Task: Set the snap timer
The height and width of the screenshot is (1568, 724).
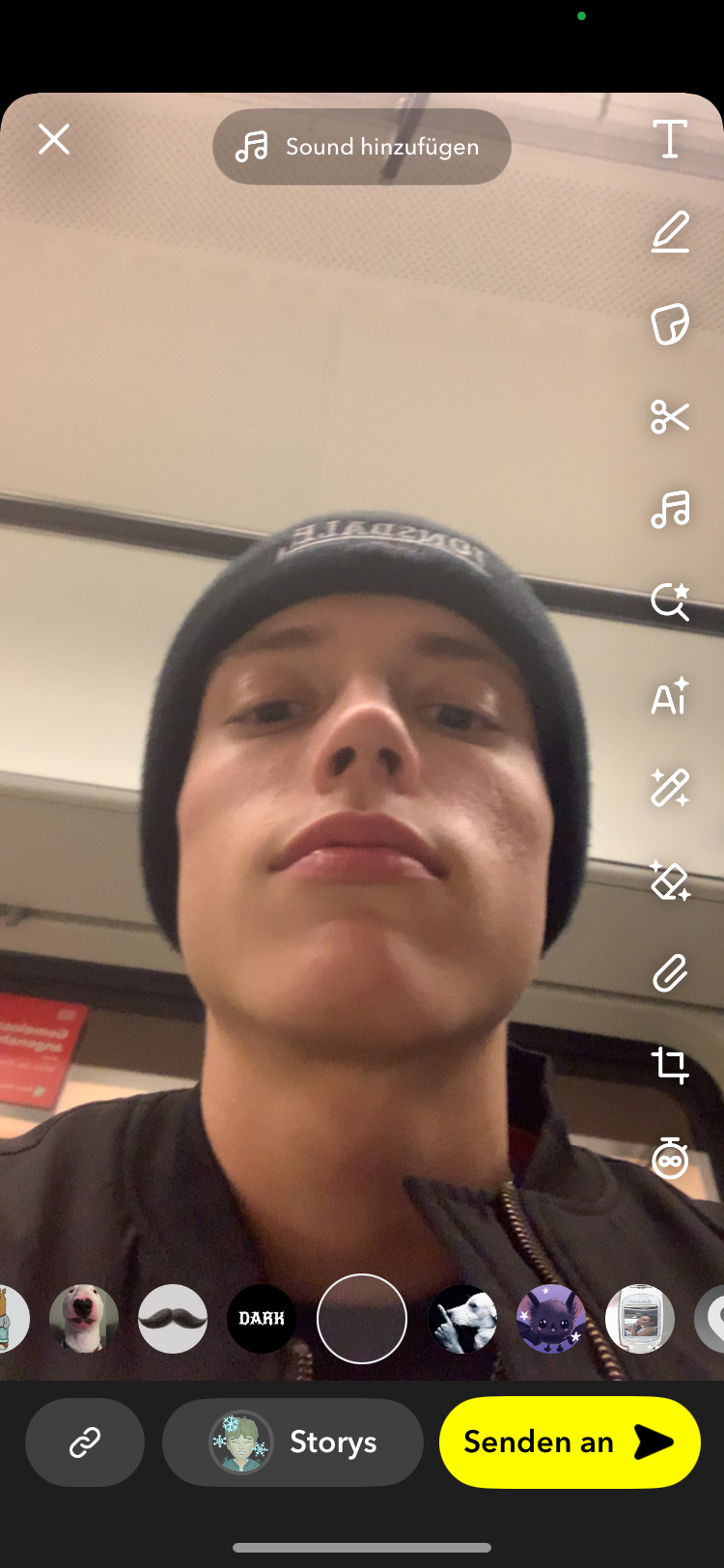Action: (x=670, y=1158)
